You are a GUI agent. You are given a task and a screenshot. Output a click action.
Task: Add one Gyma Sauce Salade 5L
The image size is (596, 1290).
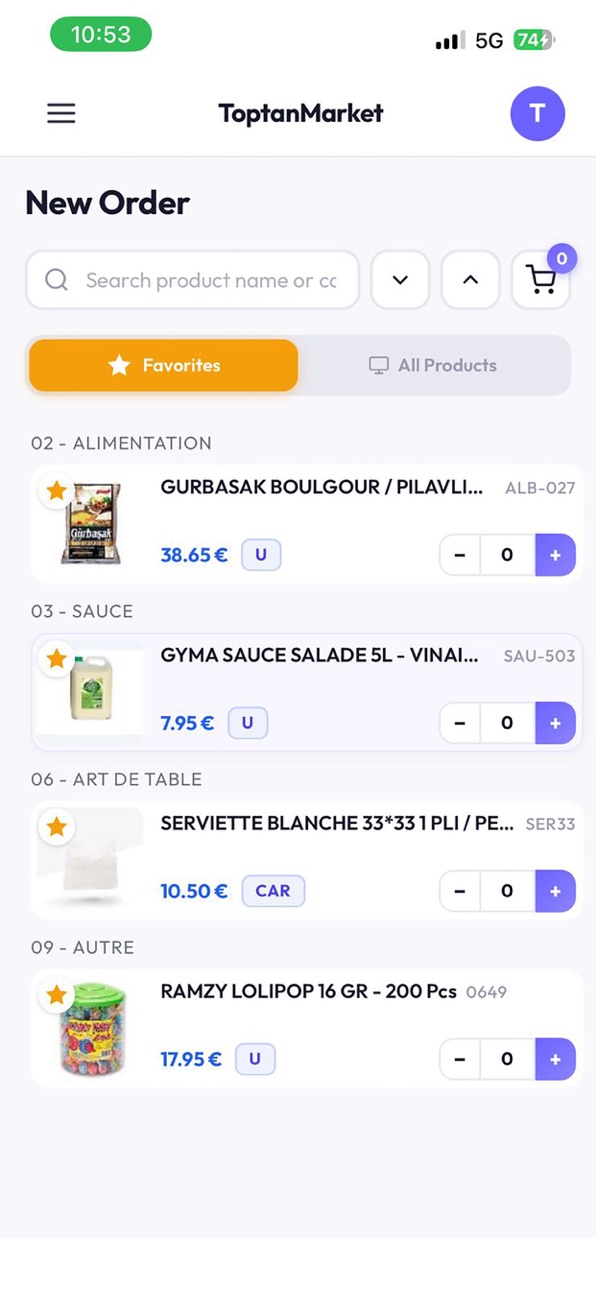(555, 723)
